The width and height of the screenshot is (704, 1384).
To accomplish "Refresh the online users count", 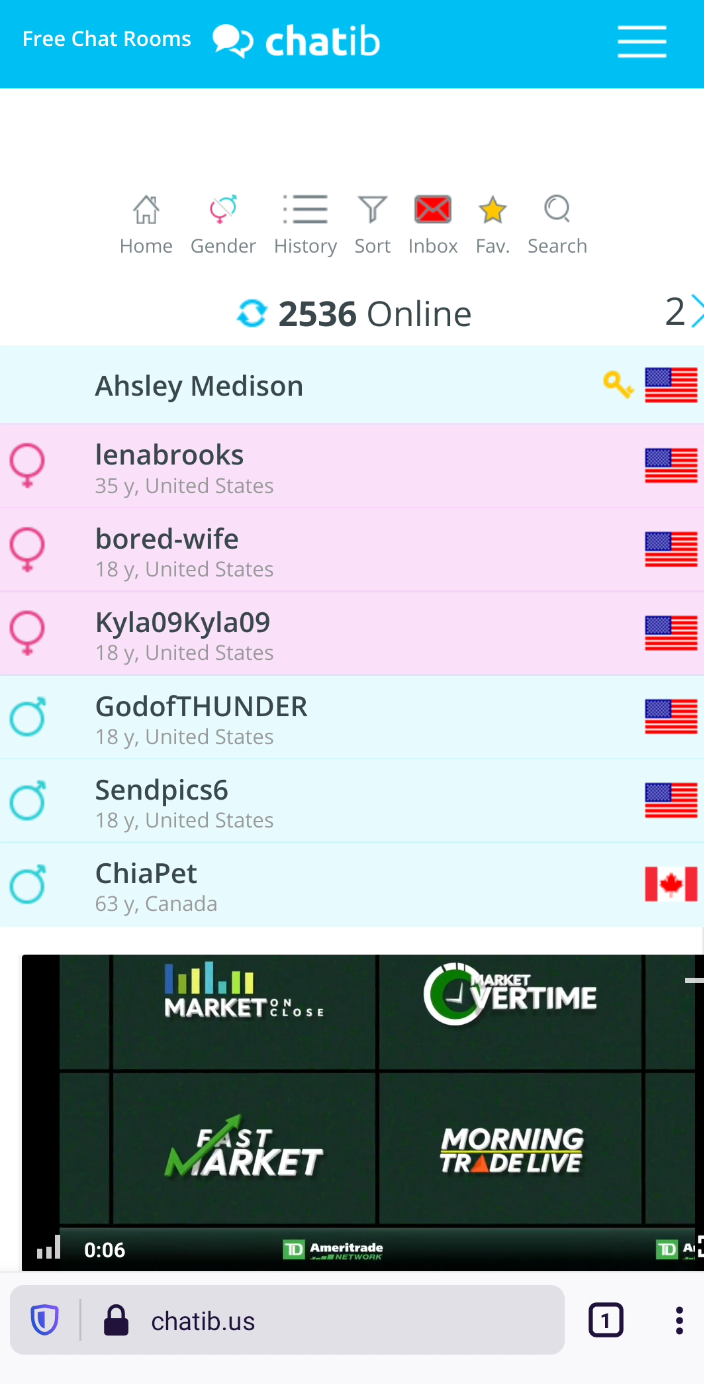I will tap(252, 314).
